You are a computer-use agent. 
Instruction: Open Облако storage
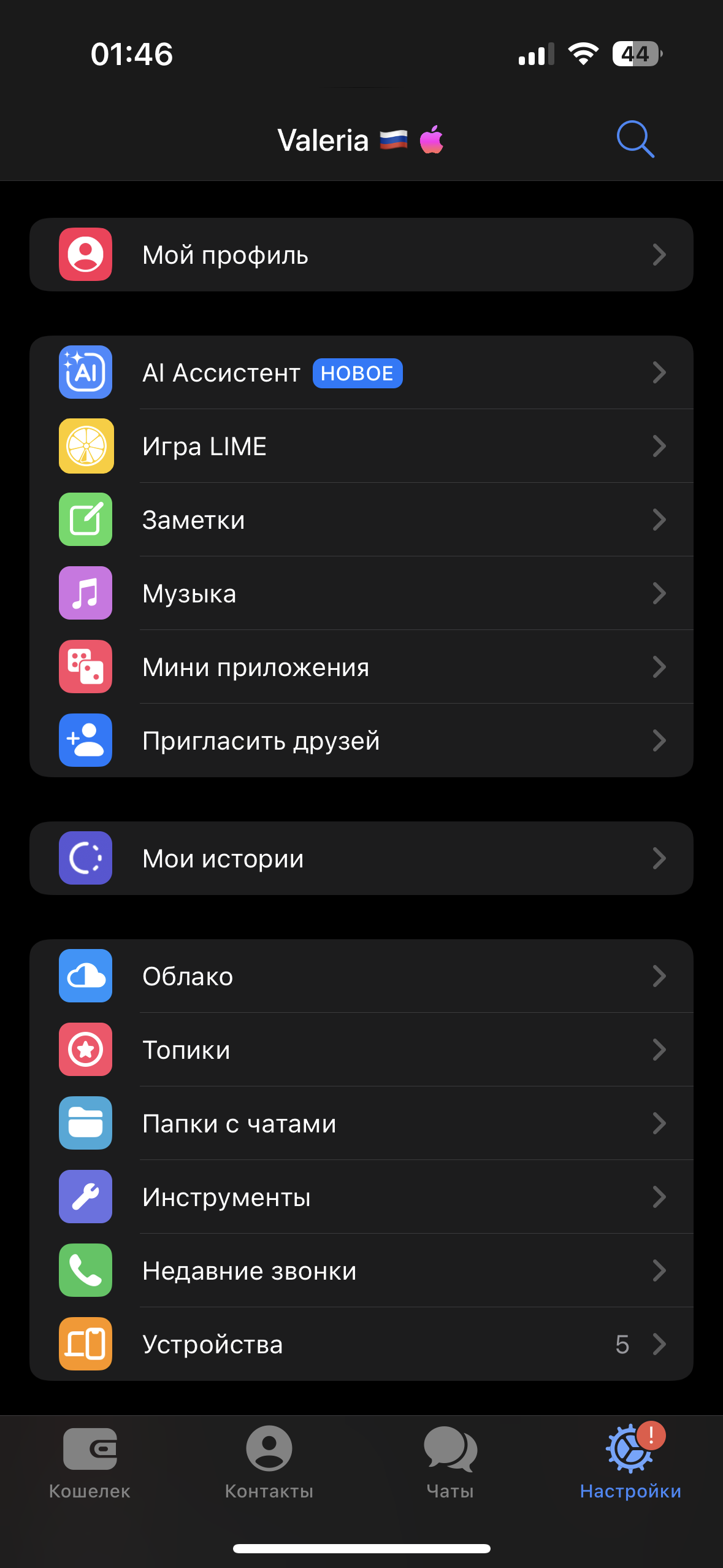coord(361,976)
